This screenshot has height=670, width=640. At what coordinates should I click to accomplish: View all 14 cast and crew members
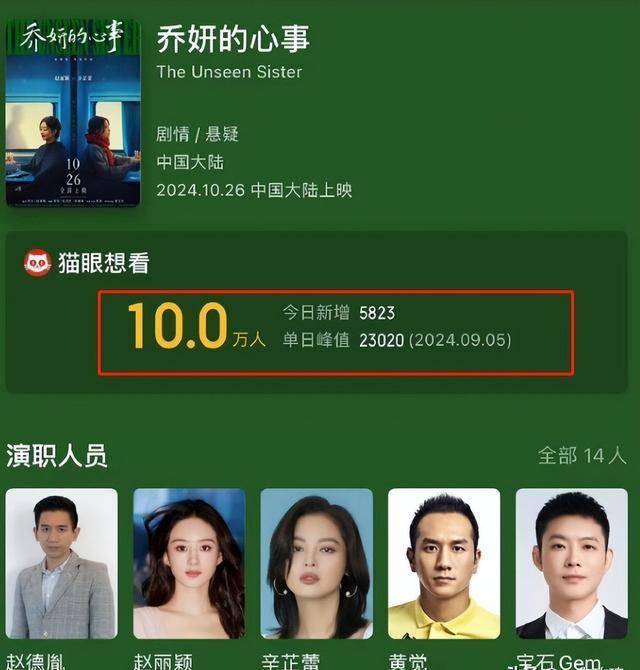pyautogui.click(x=582, y=456)
